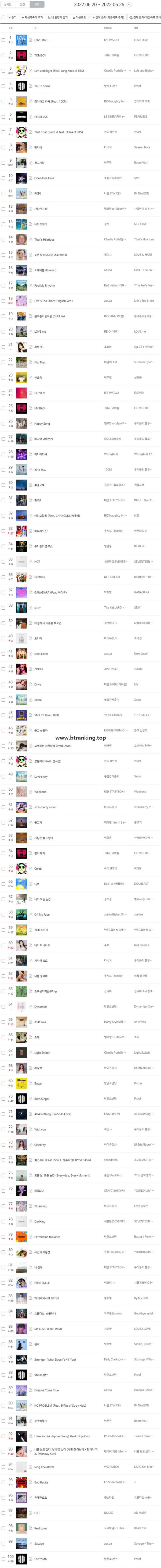Open the song Yet To Come
Image resolution: width=161 pixels, height=1568 pixels.
[x=42, y=86]
